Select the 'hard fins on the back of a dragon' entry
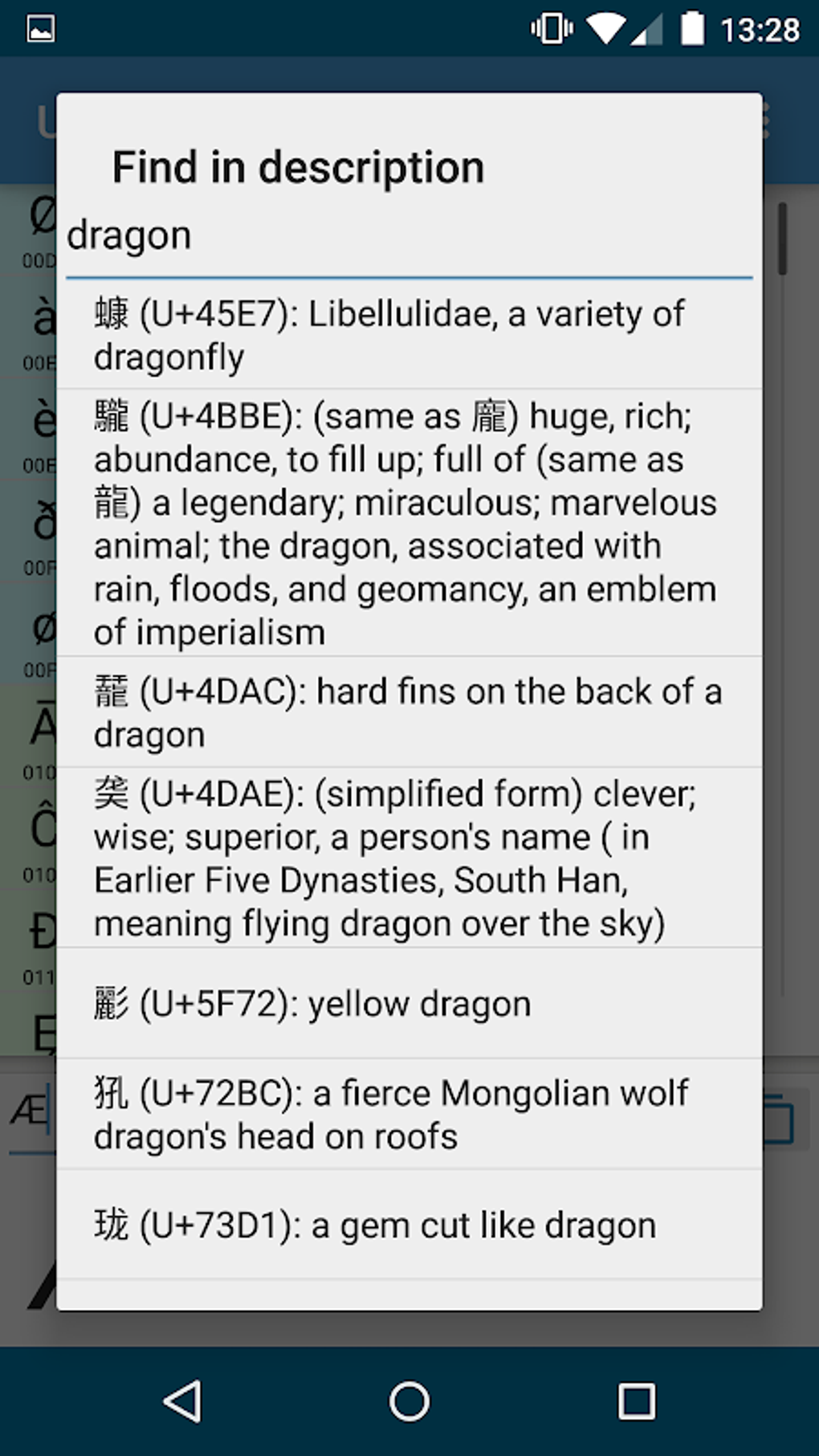 tap(408, 711)
